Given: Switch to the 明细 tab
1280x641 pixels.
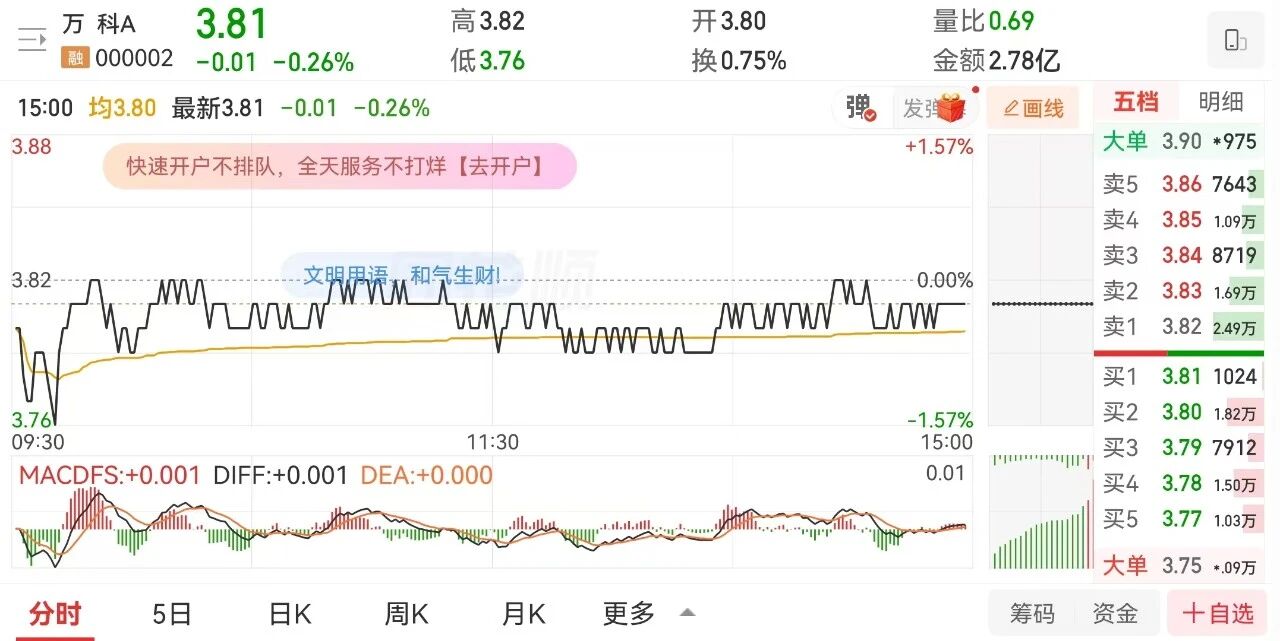Looking at the screenshot, I should click(x=1220, y=102).
